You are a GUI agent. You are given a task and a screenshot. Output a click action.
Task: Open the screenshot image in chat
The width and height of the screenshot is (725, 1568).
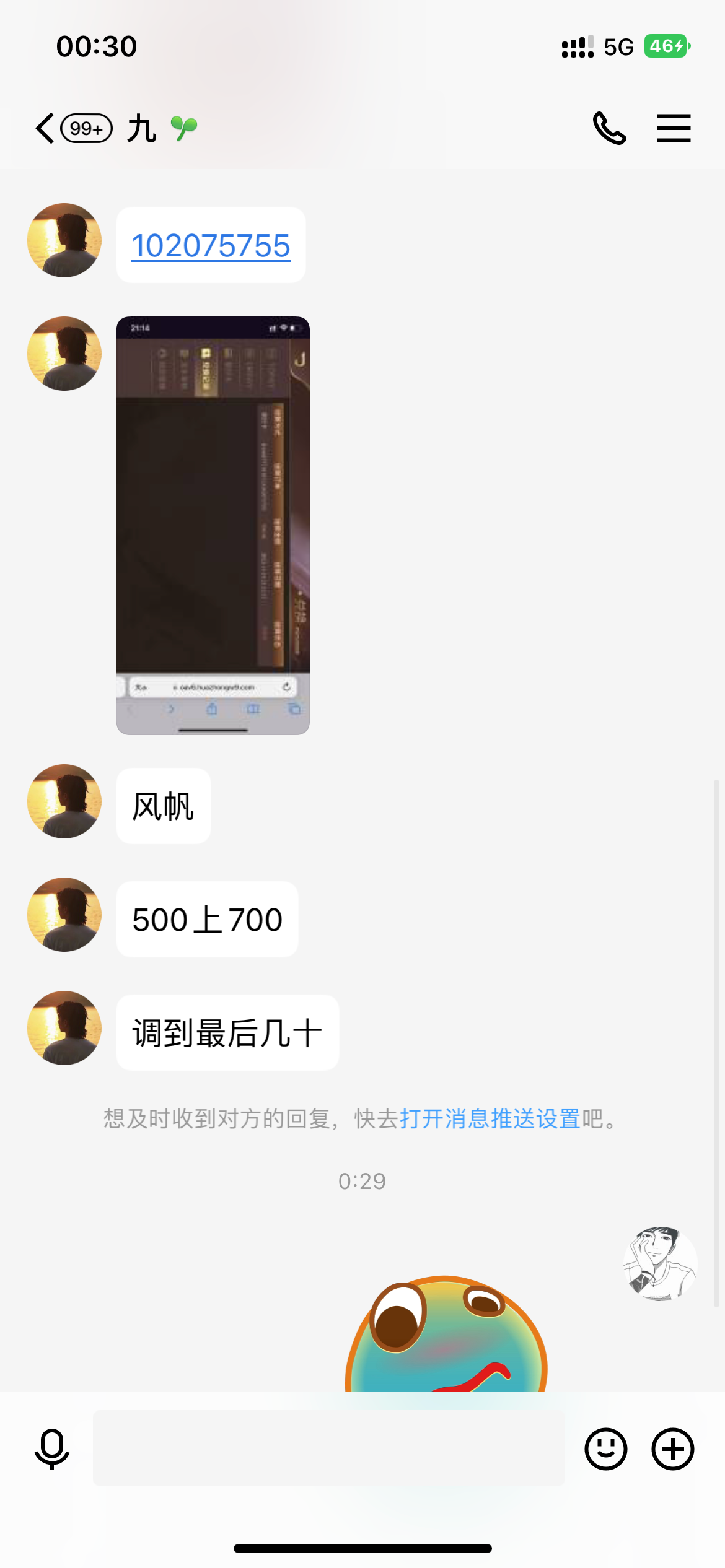[x=213, y=525]
